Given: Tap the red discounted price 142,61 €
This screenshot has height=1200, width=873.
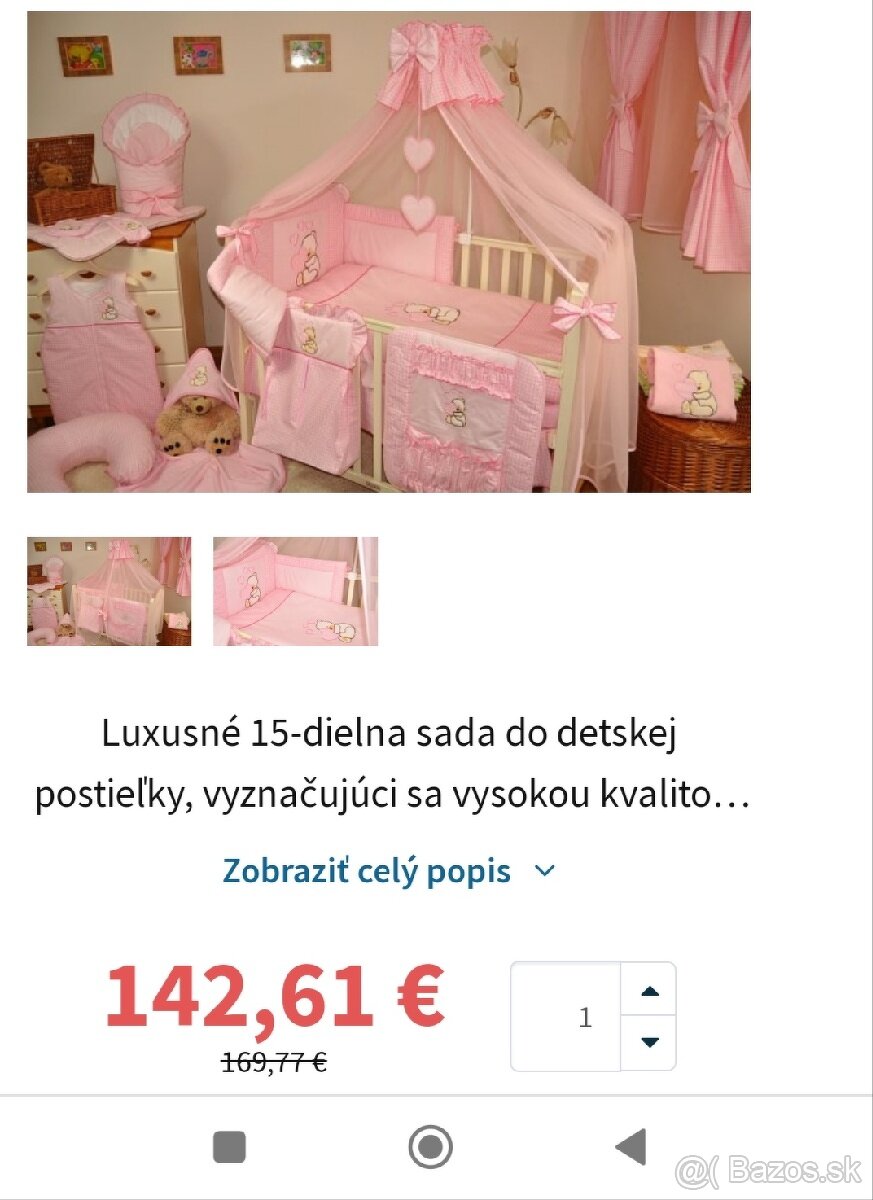Looking at the screenshot, I should point(275,995).
